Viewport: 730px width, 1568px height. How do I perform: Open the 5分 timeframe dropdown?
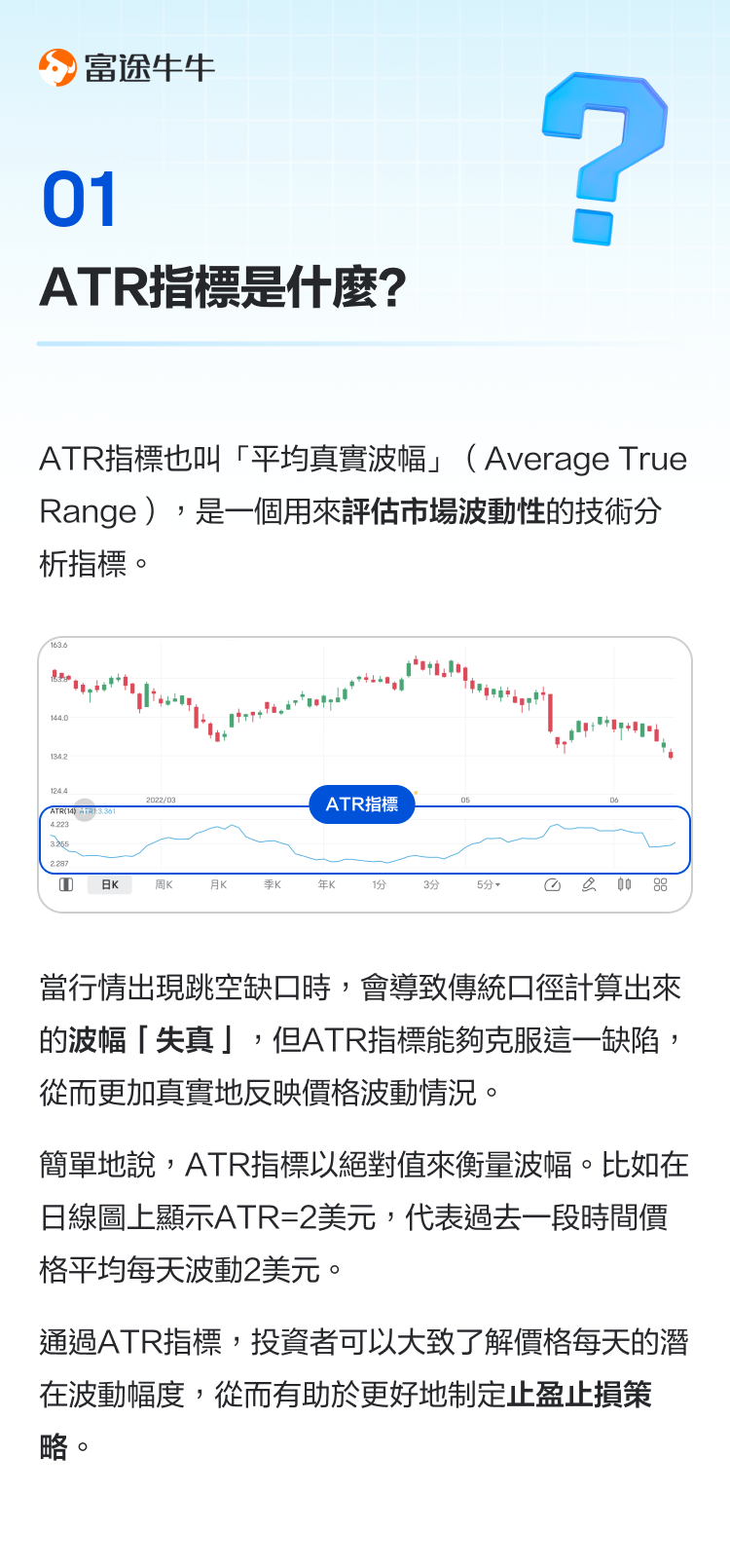pos(487,884)
